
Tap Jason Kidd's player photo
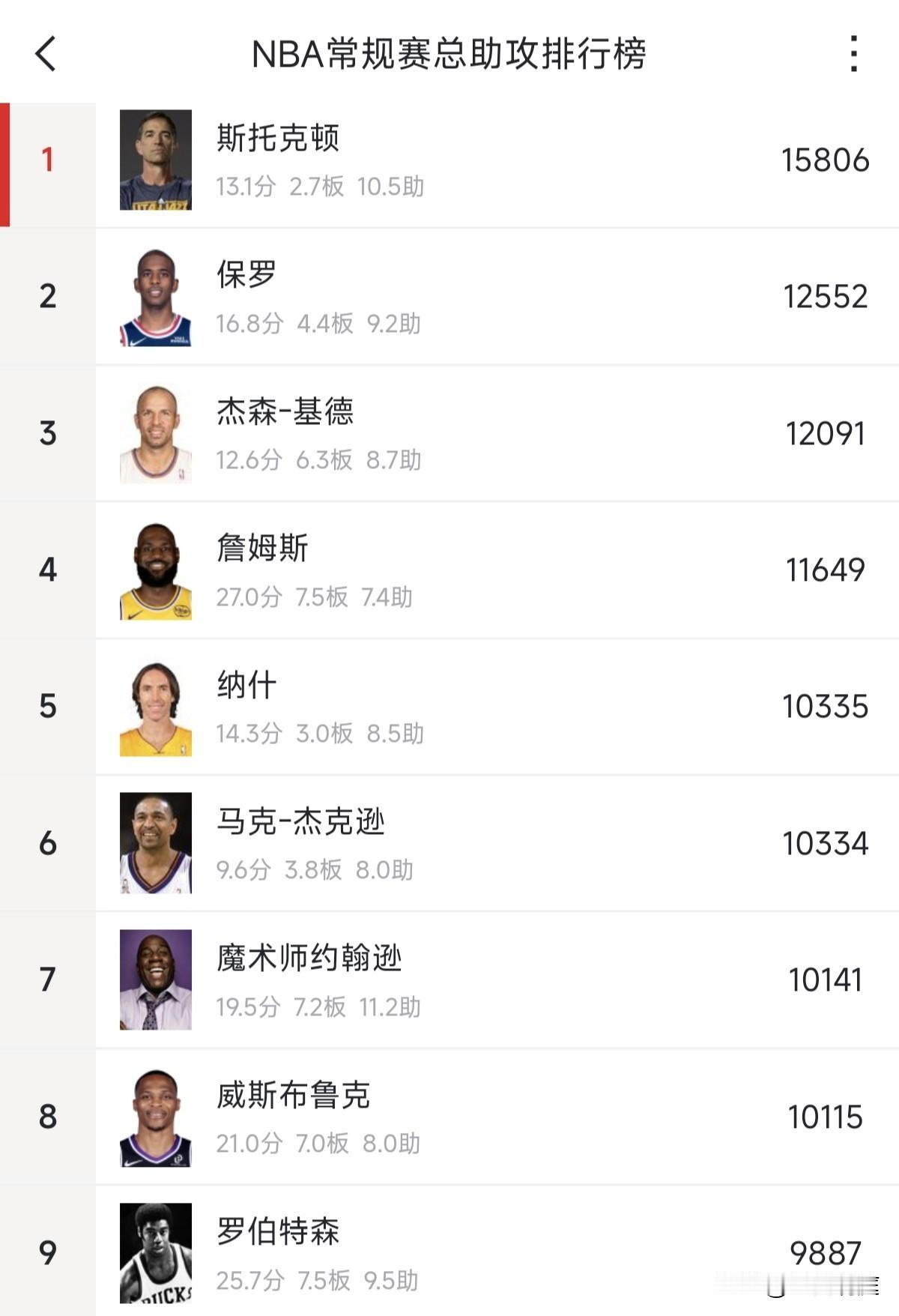pyautogui.click(x=155, y=432)
